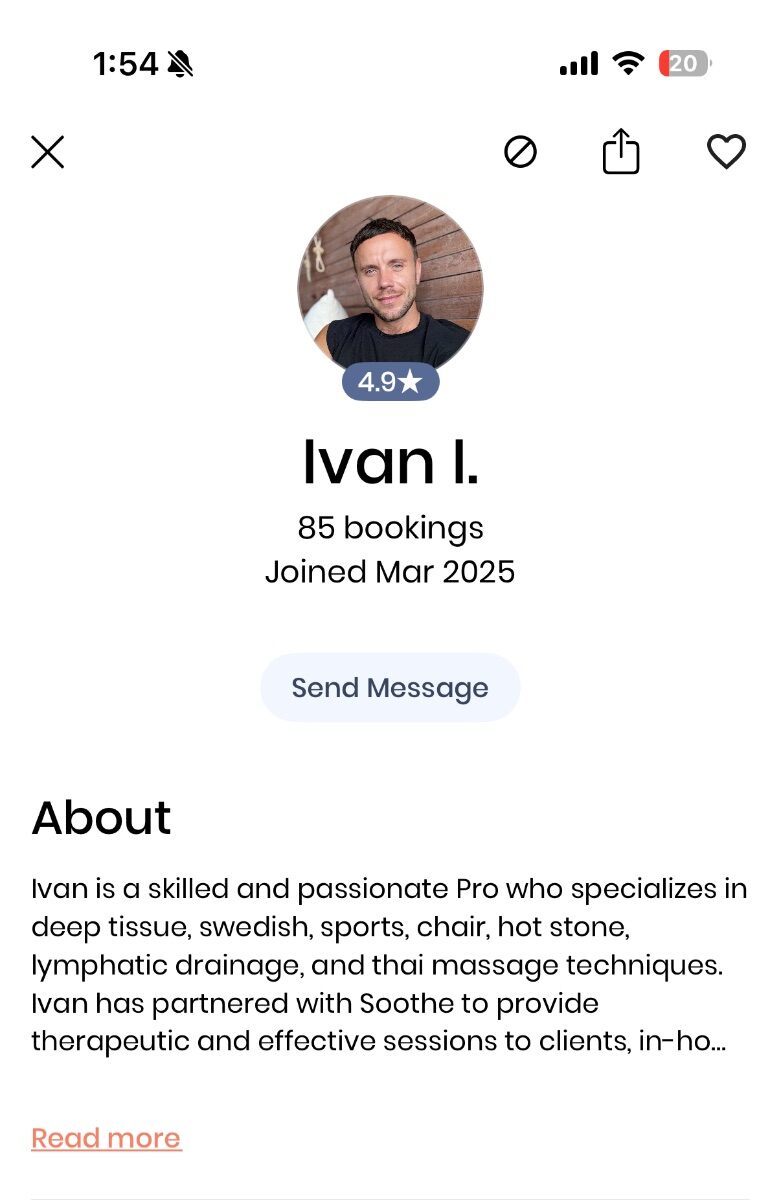The image size is (781, 1200).
Task: Tap the Send Message button
Action: (x=390, y=688)
